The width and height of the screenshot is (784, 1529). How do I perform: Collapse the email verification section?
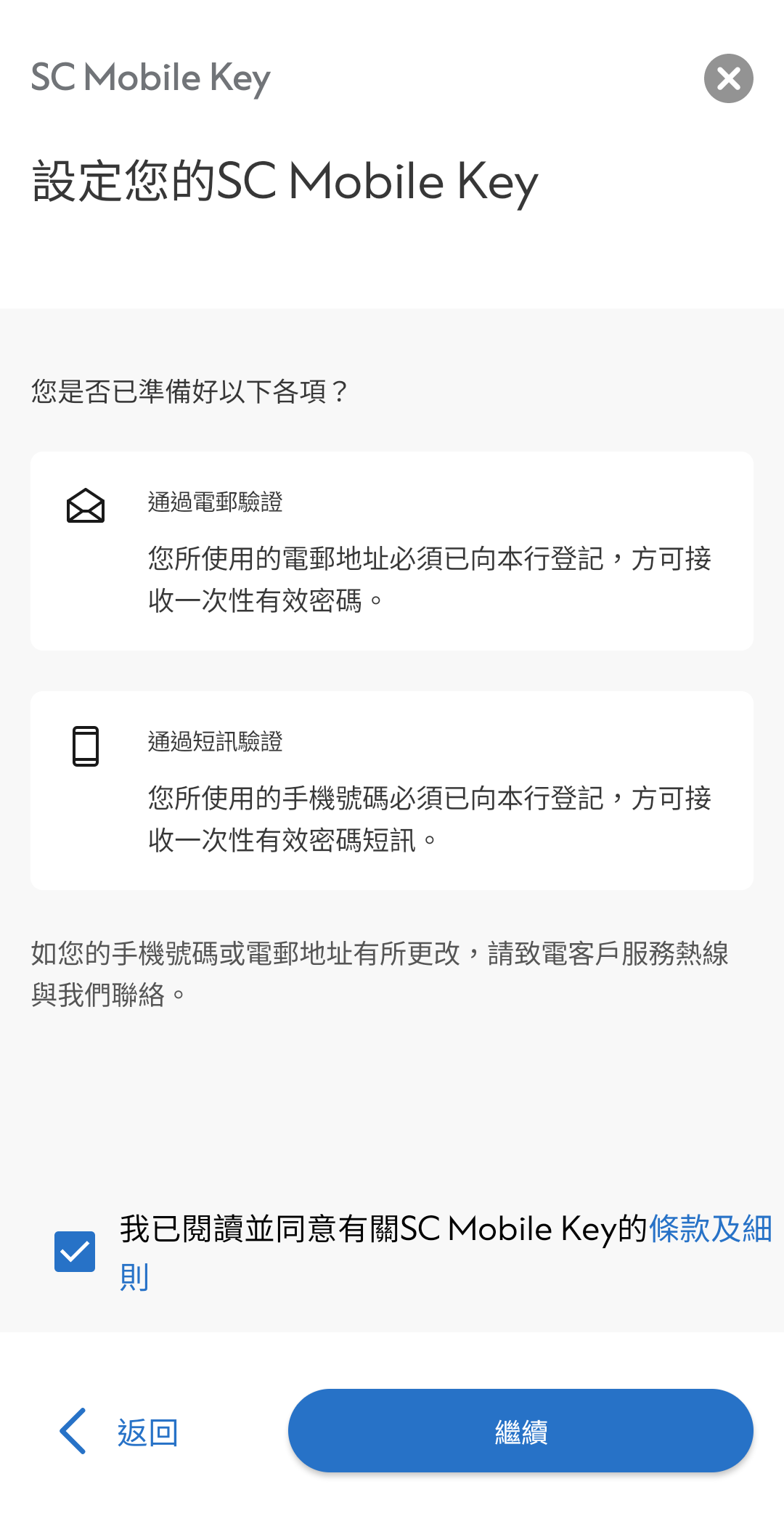tap(392, 550)
